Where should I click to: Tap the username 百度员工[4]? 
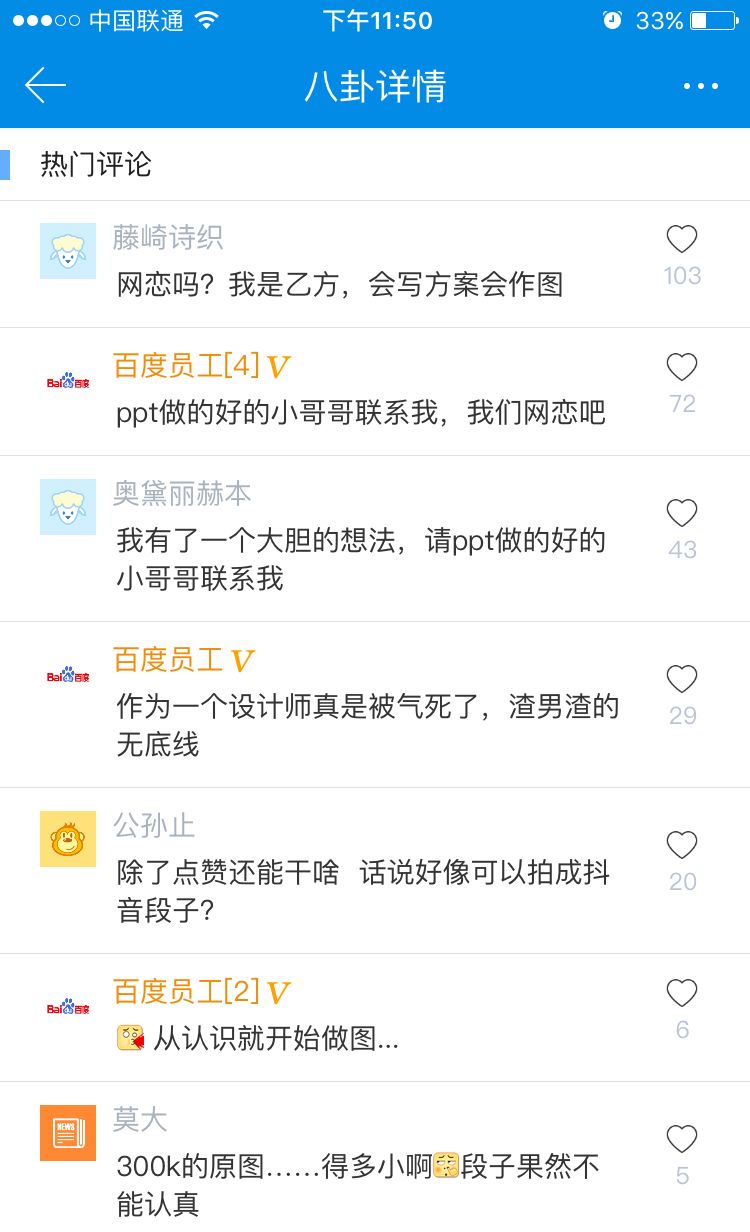[187, 366]
